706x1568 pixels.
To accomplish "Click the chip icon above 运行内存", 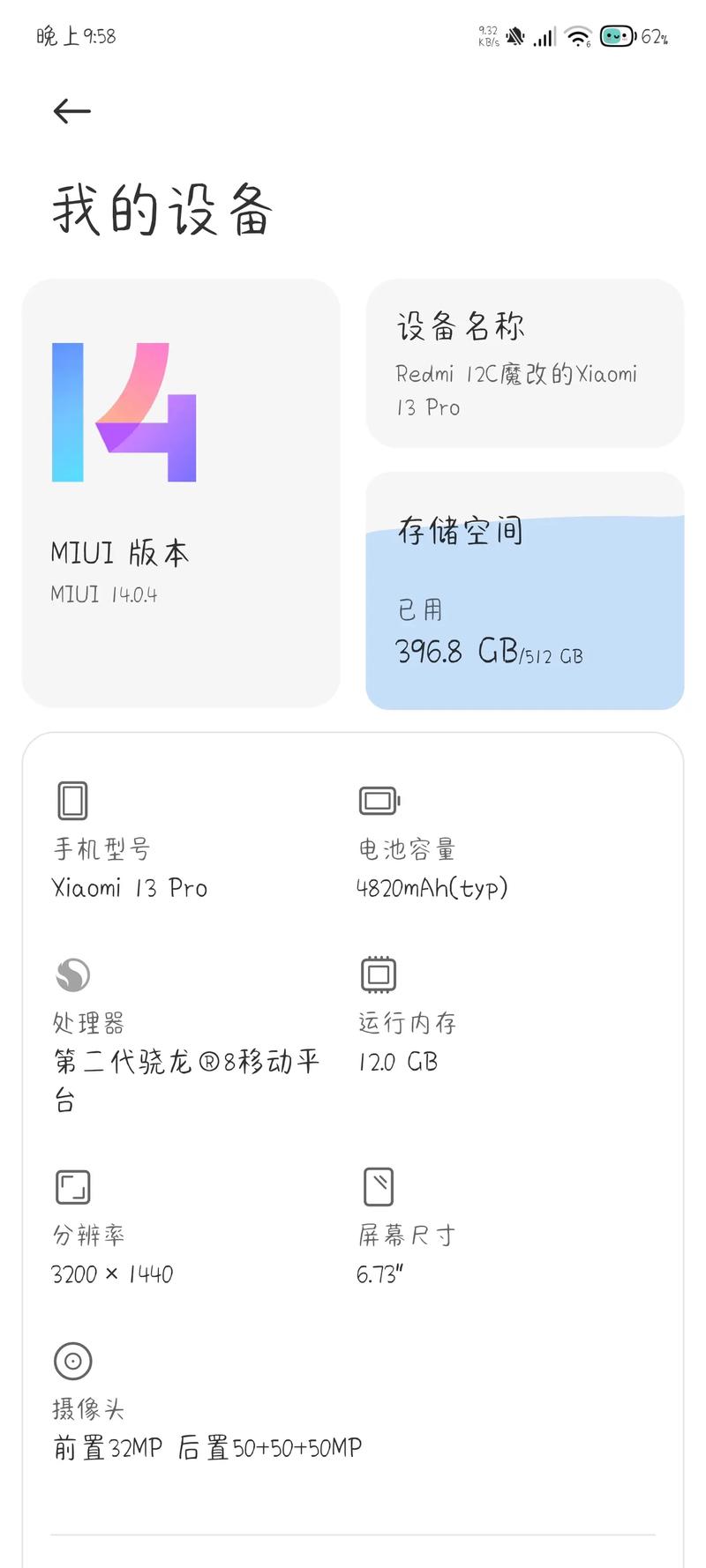I will 379,974.
